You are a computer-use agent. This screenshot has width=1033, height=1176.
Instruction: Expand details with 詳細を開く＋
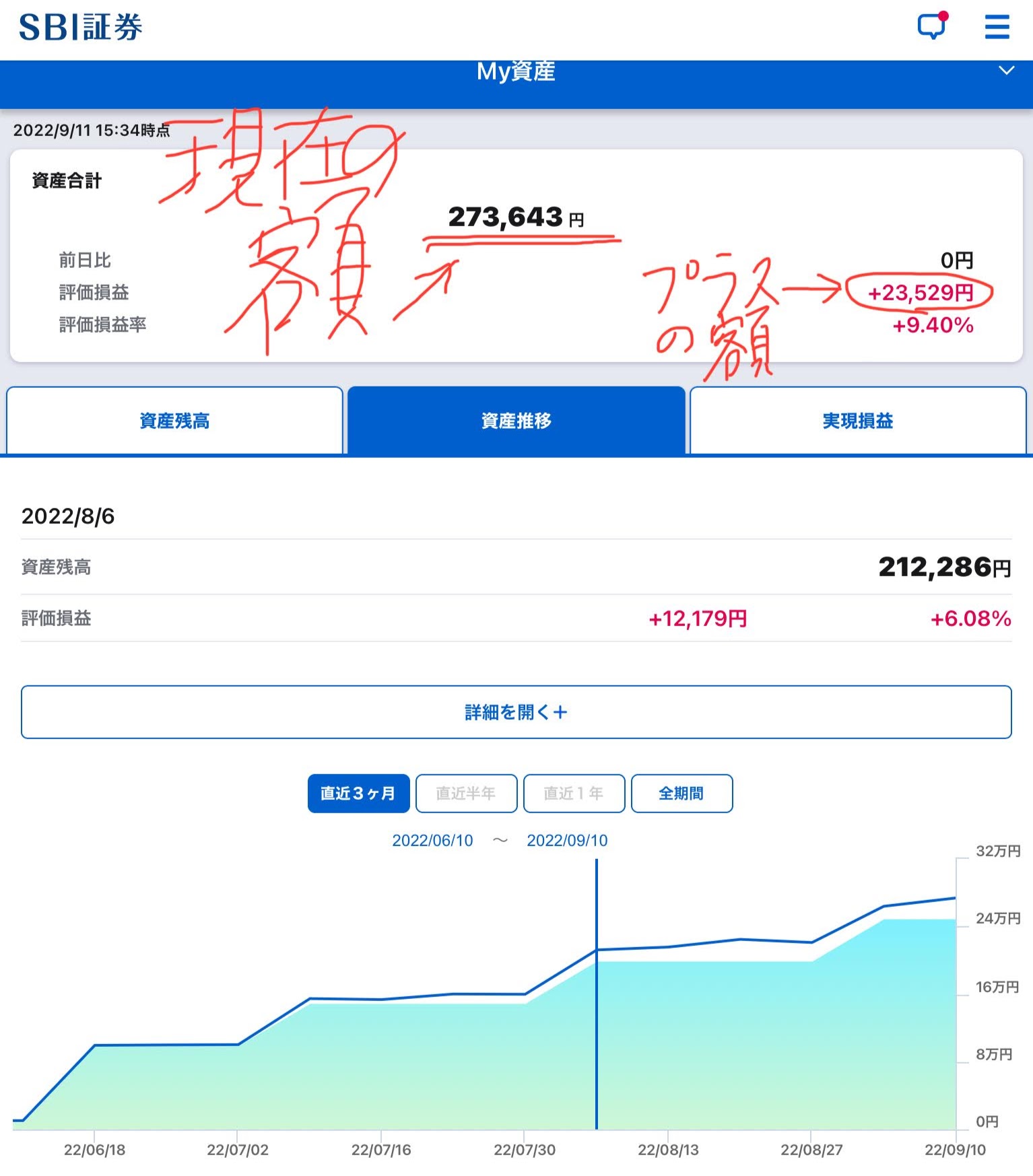click(x=516, y=712)
